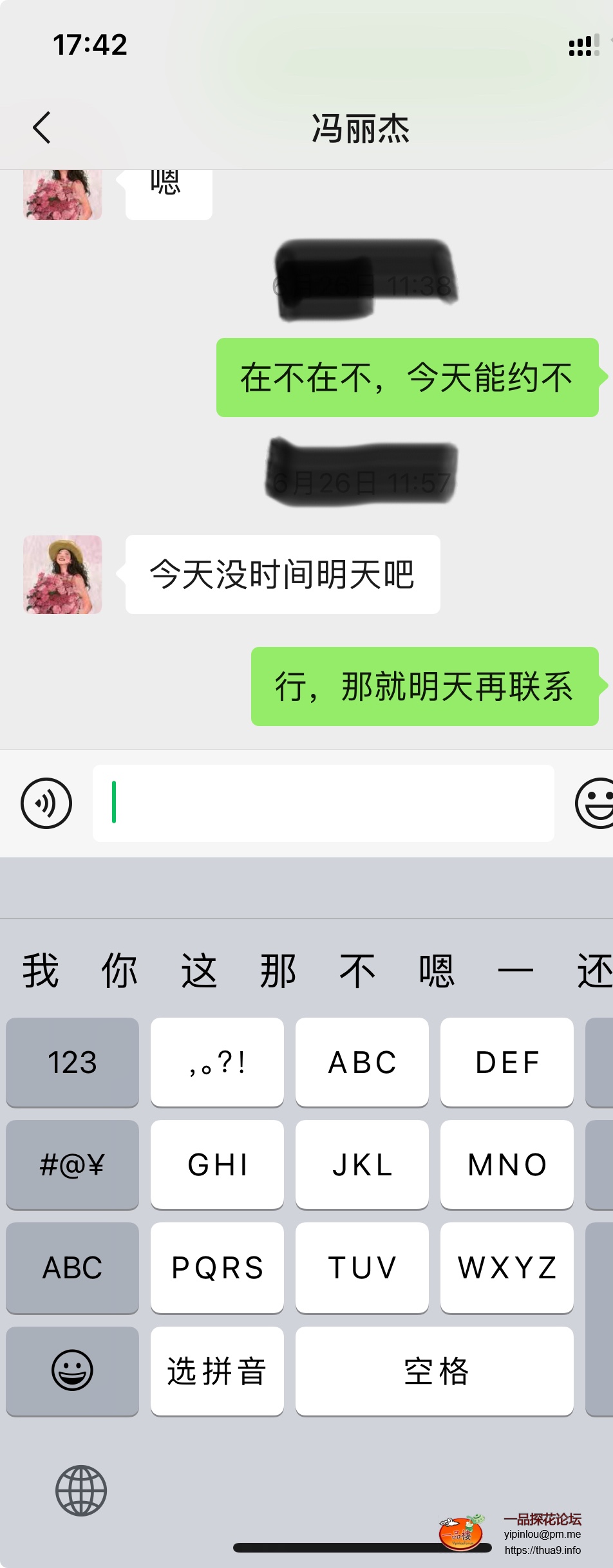
Task: Insert suggested word 你
Action: [x=120, y=971]
